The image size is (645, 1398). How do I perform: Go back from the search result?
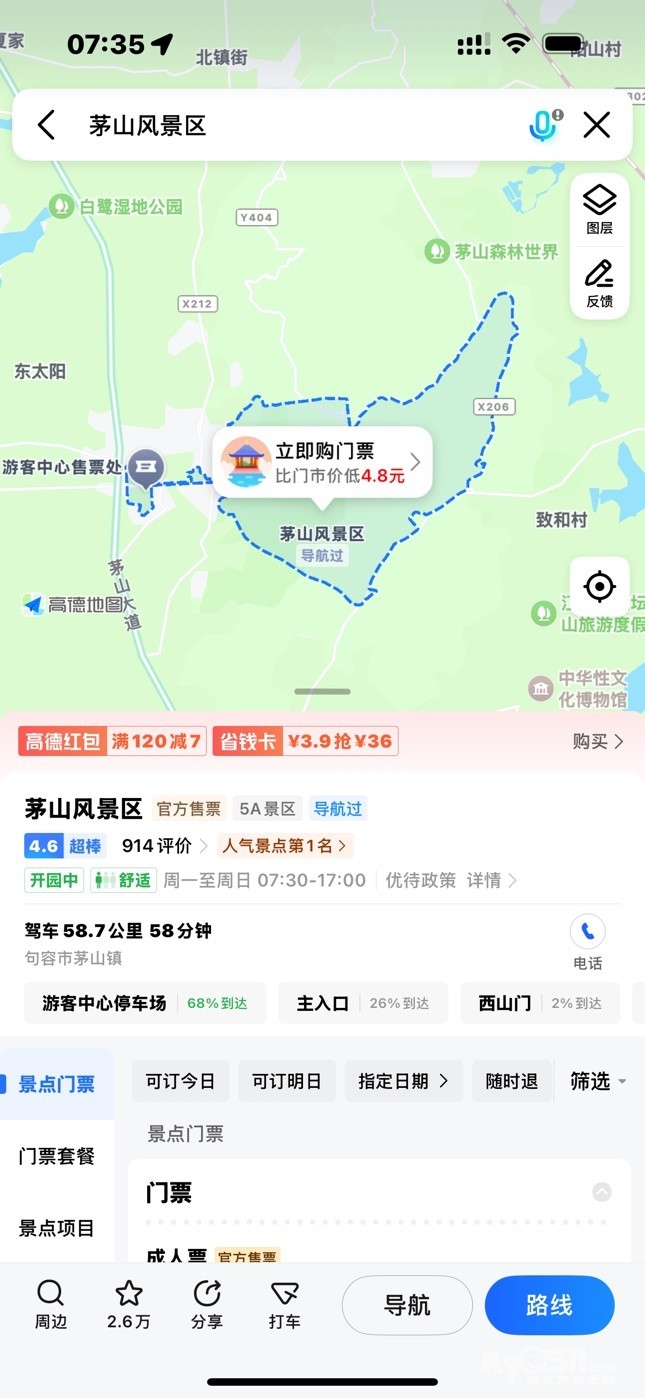click(46, 125)
